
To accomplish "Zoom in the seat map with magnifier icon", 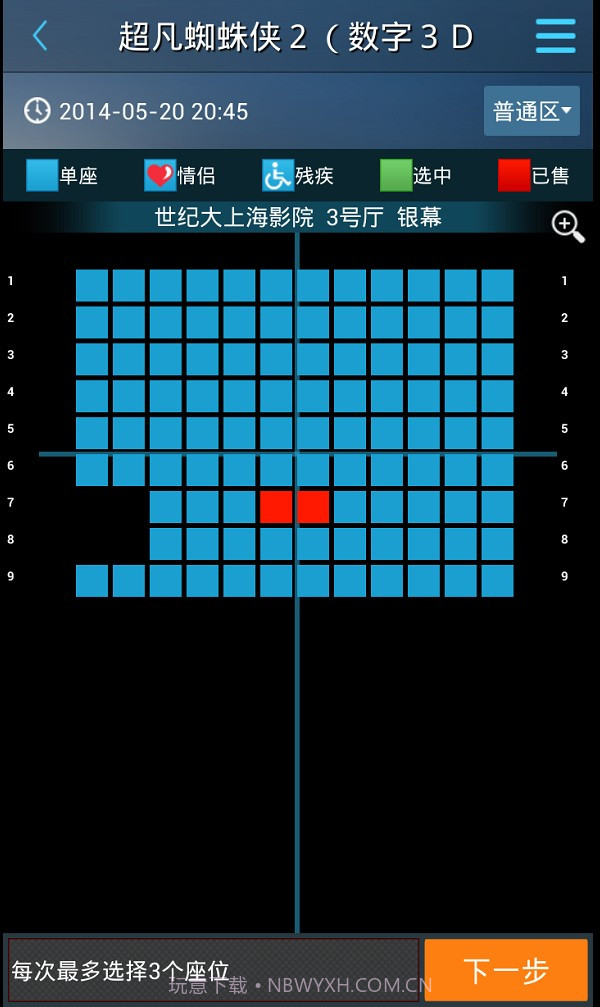I will [x=568, y=226].
